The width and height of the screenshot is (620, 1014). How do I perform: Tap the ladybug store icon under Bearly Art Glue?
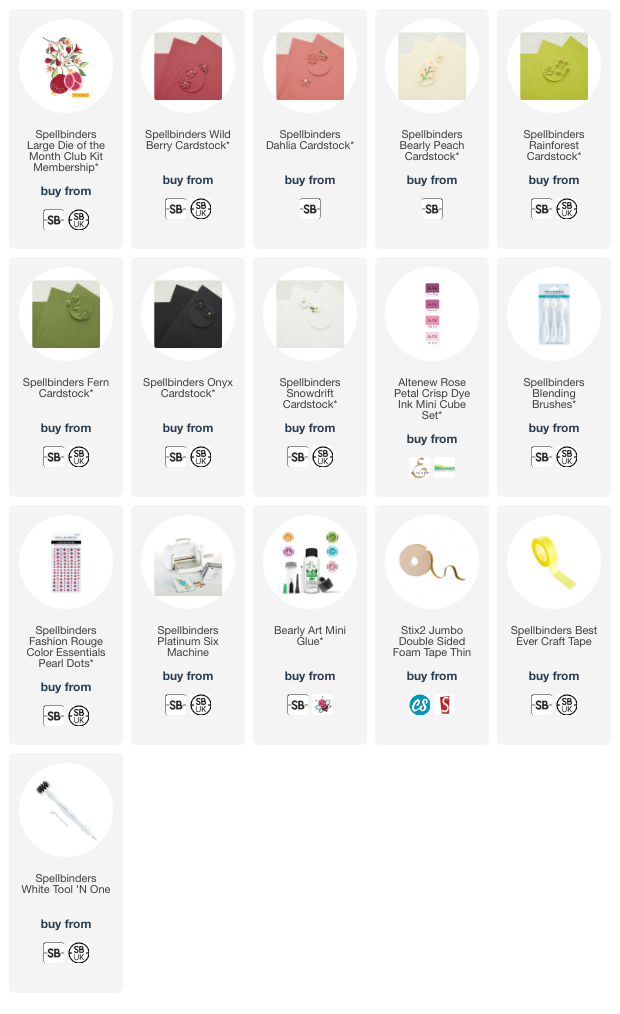click(323, 705)
